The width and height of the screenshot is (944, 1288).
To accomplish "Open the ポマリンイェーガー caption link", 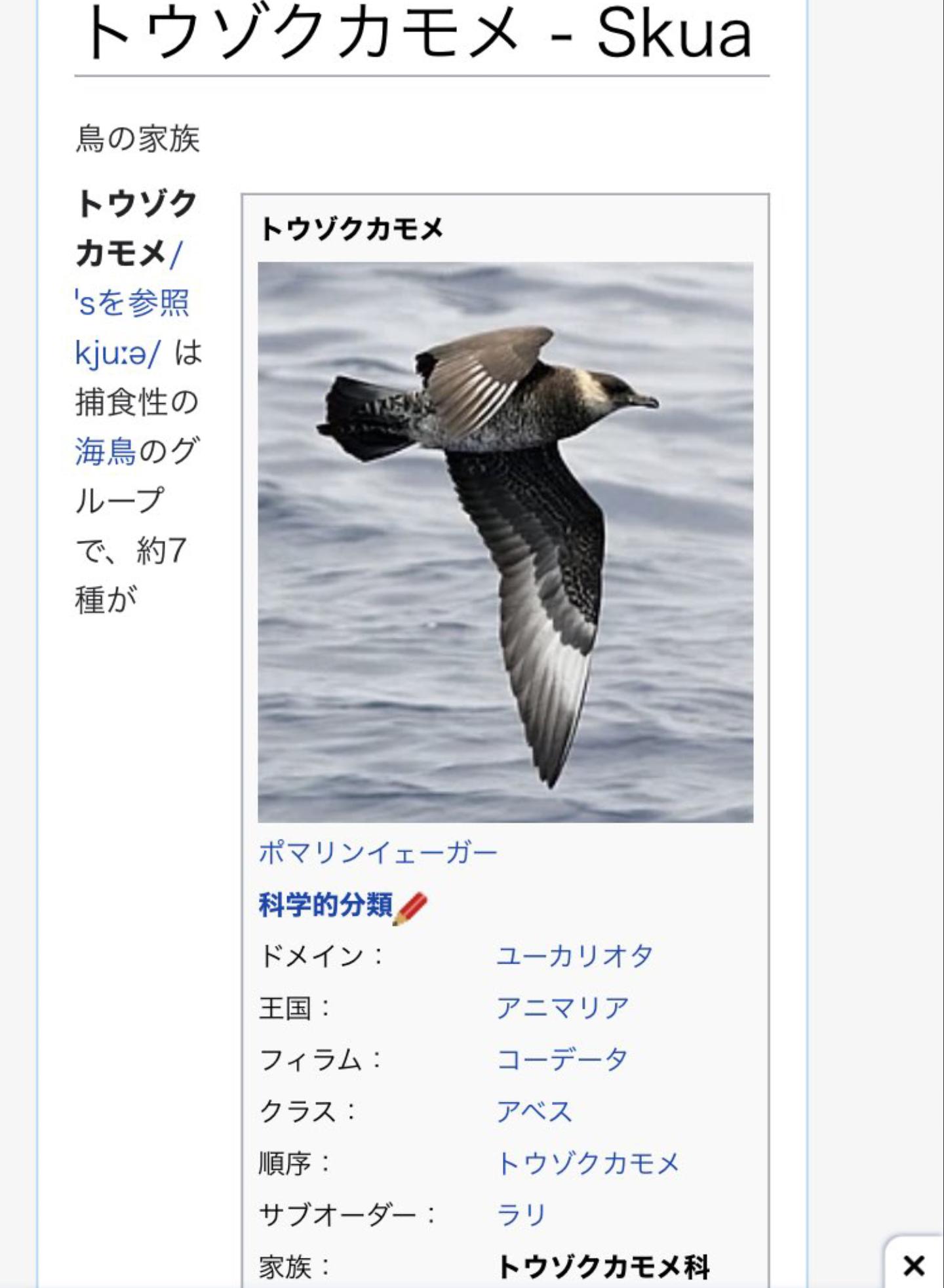I will 378,852.
